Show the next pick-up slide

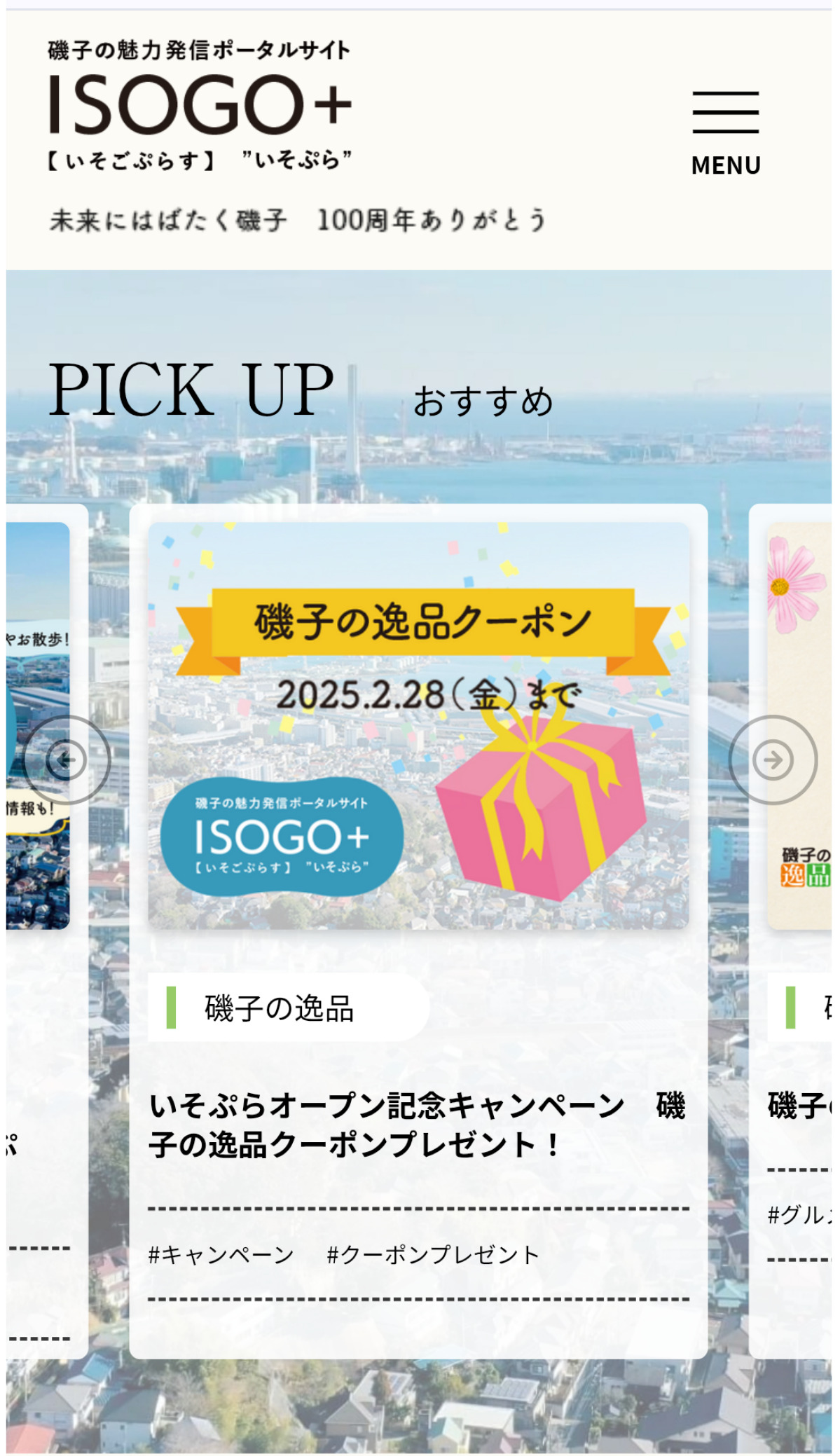click(x=773, y=760)
